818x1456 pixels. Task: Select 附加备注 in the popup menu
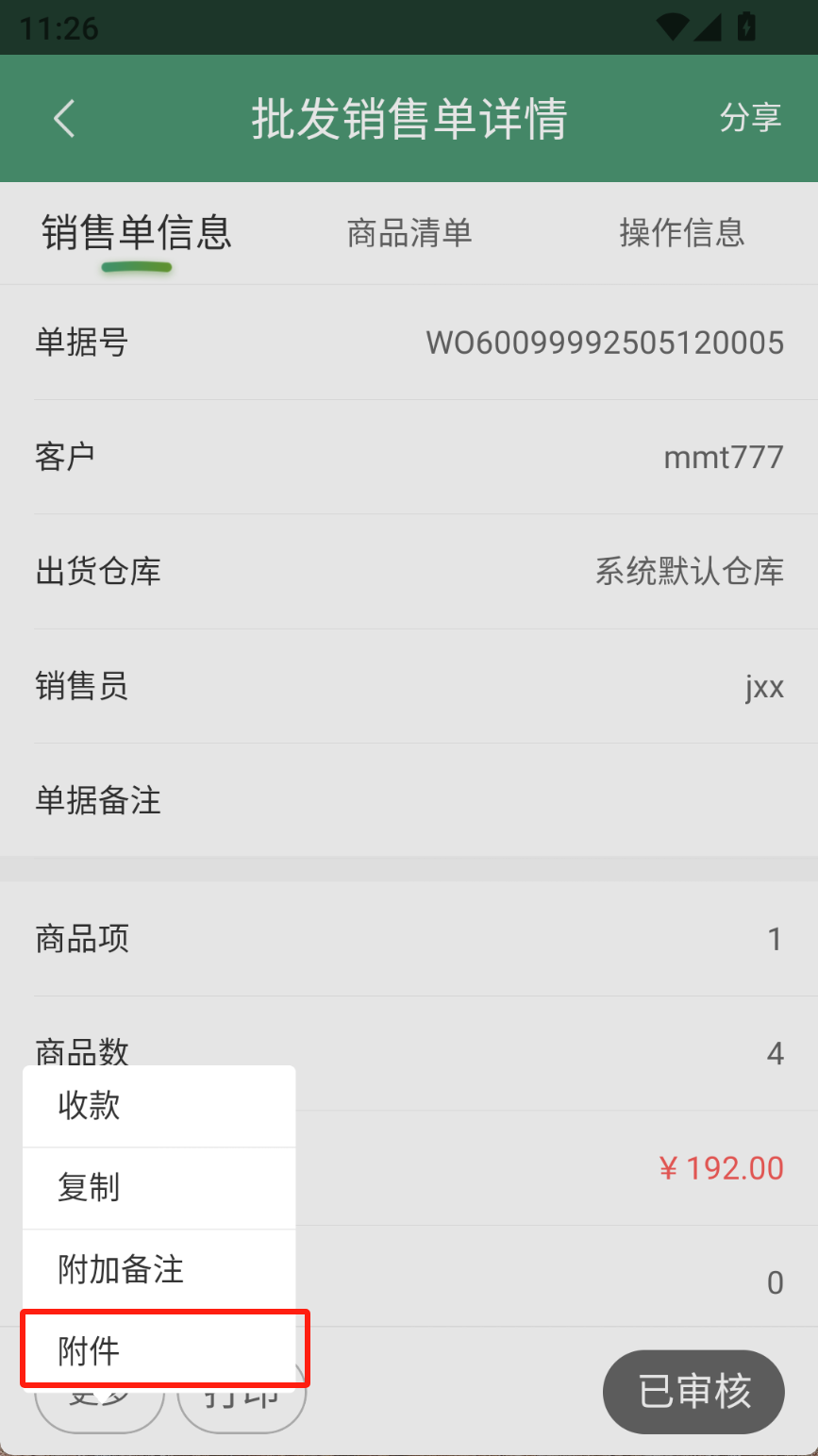(x=159, y=1270)
